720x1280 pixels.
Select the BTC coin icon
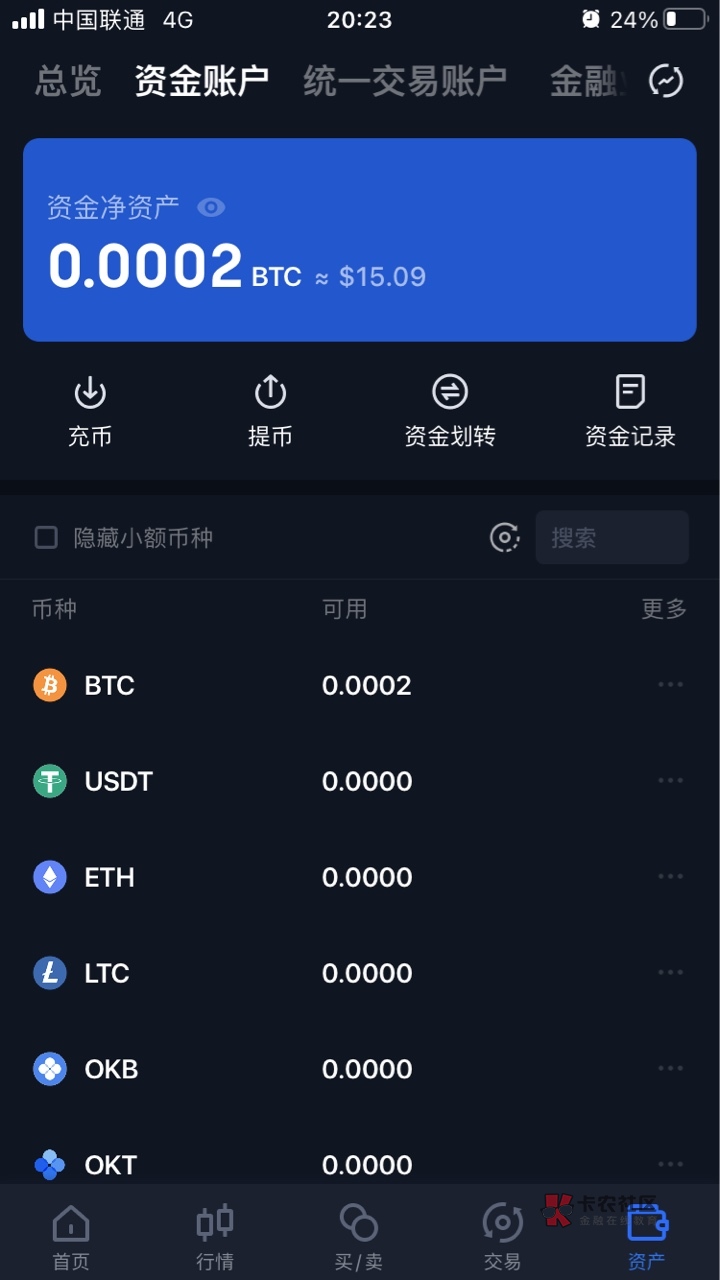pos(49,684)
